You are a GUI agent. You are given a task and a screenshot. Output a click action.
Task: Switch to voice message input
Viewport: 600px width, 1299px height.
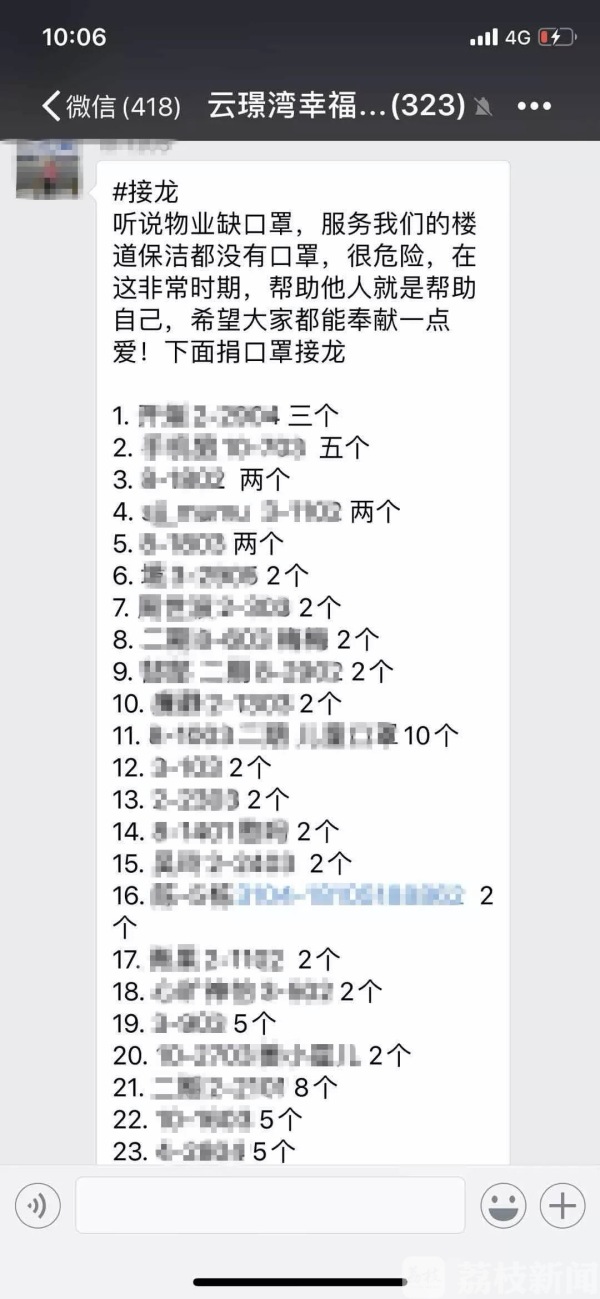click(38, 1205)
